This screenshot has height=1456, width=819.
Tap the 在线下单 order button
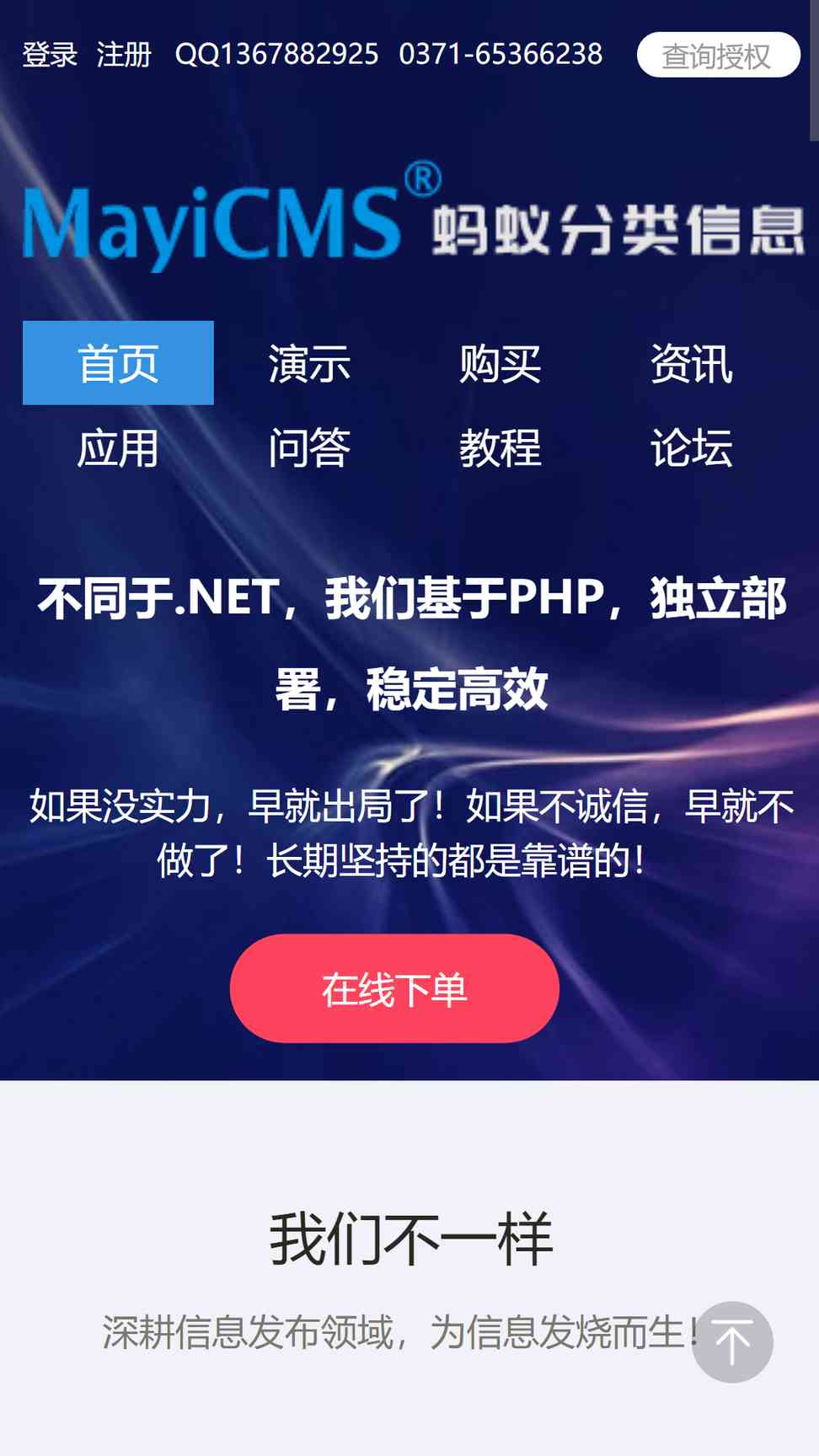coord(394,988)
